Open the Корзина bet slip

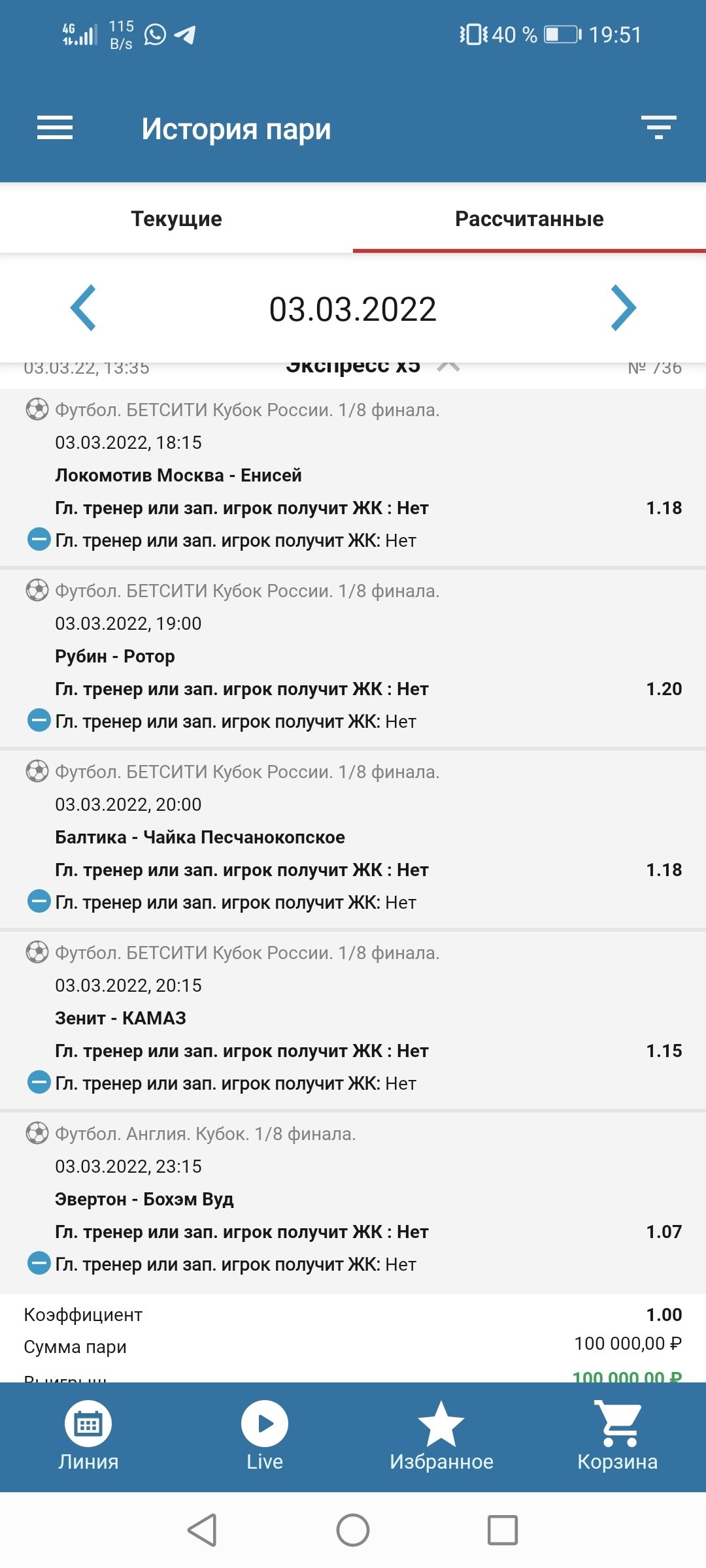(x=617, y=1436)
